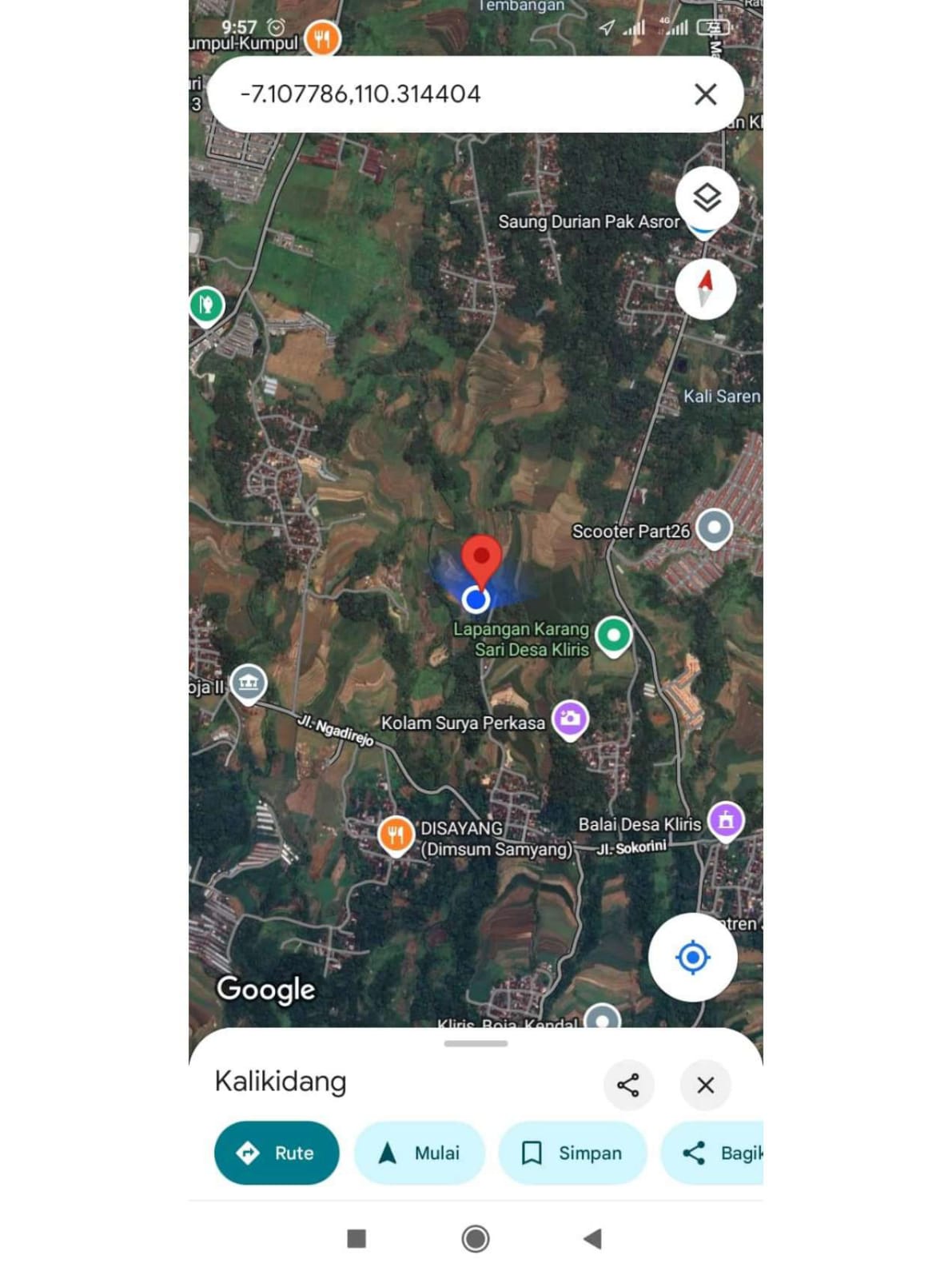Expand the place card handle
Image resolution: width=952 pixels, height=1279 pixels.
pos(476,1043)
